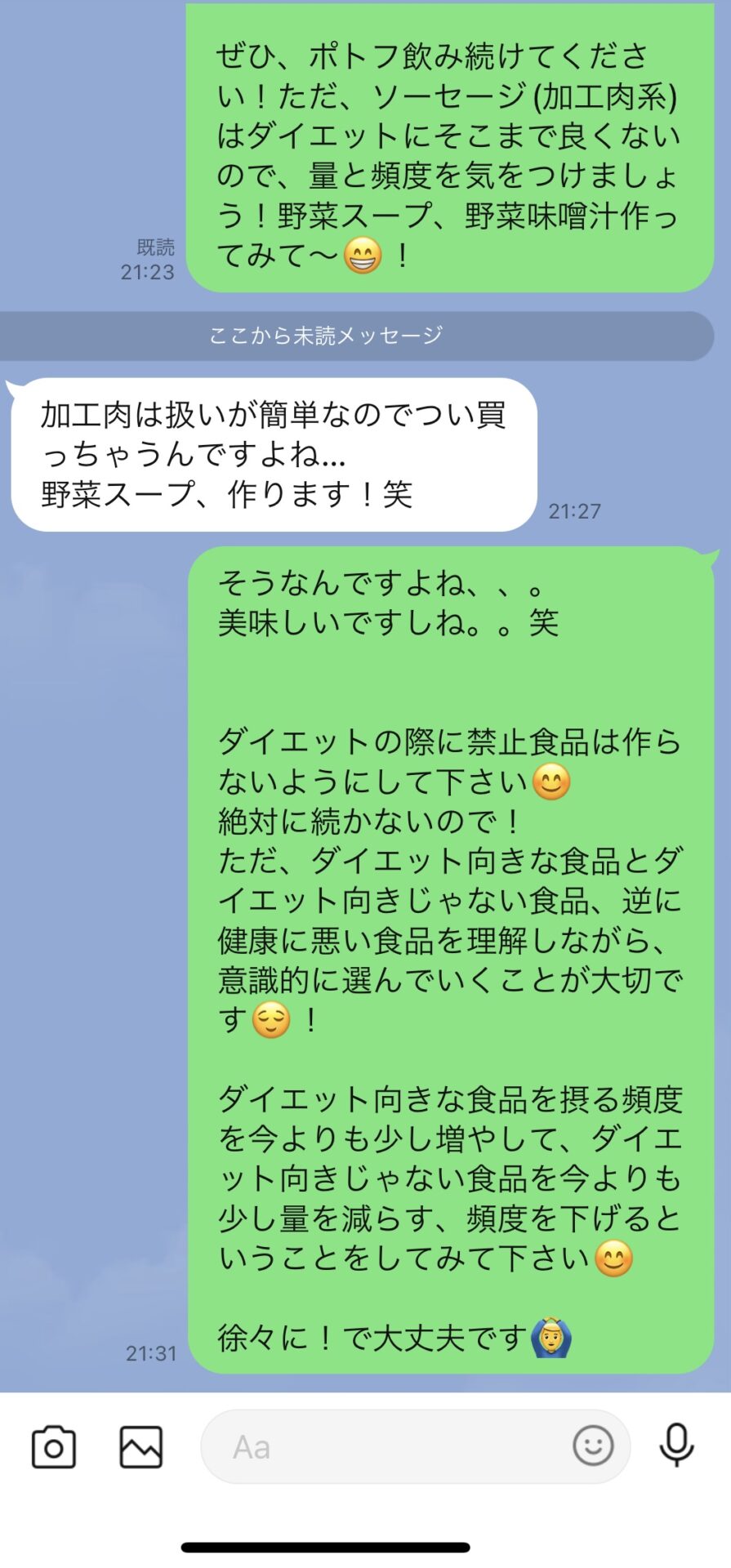
Task: Tap the Aa message input field
Action: [x=384, y=1447]
